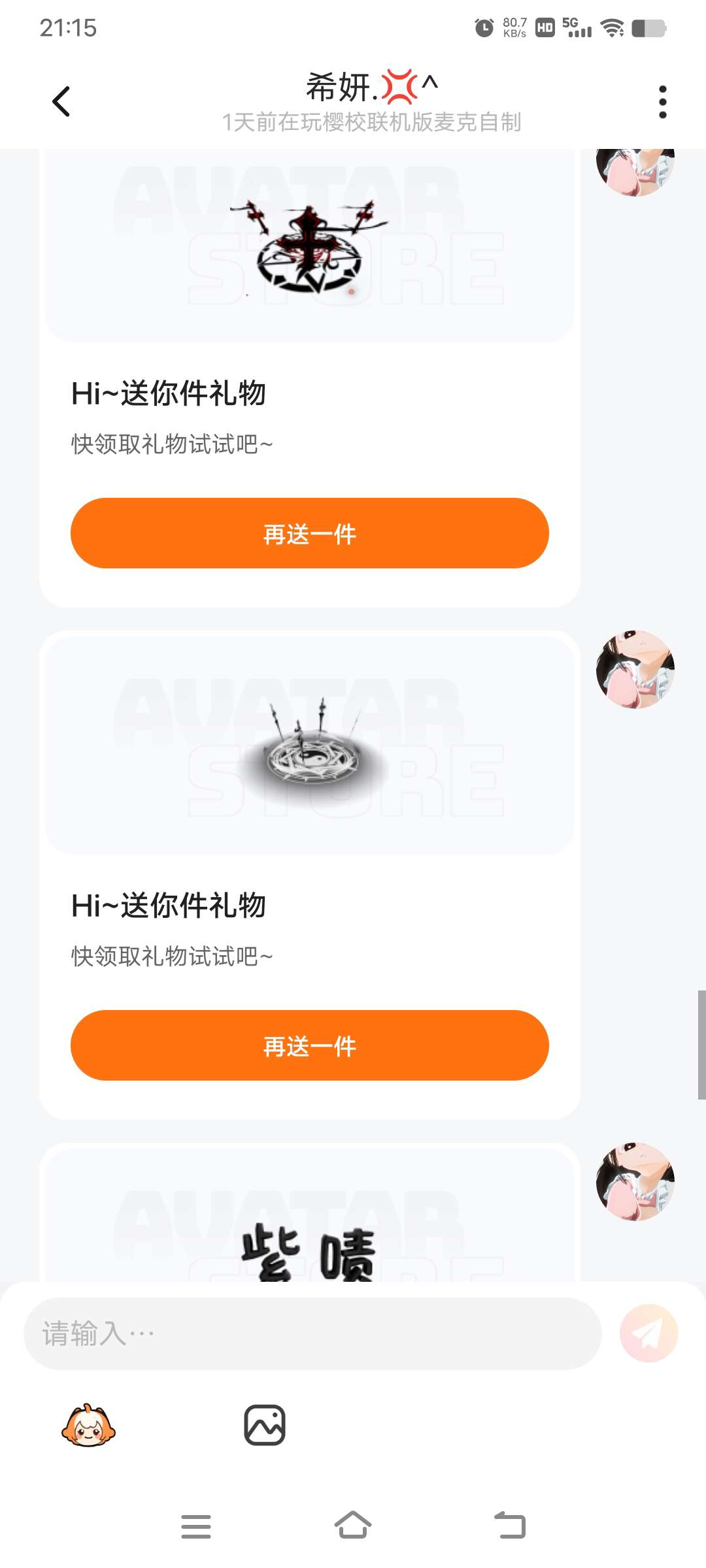Focus the 请输入 message input field

312,1333
